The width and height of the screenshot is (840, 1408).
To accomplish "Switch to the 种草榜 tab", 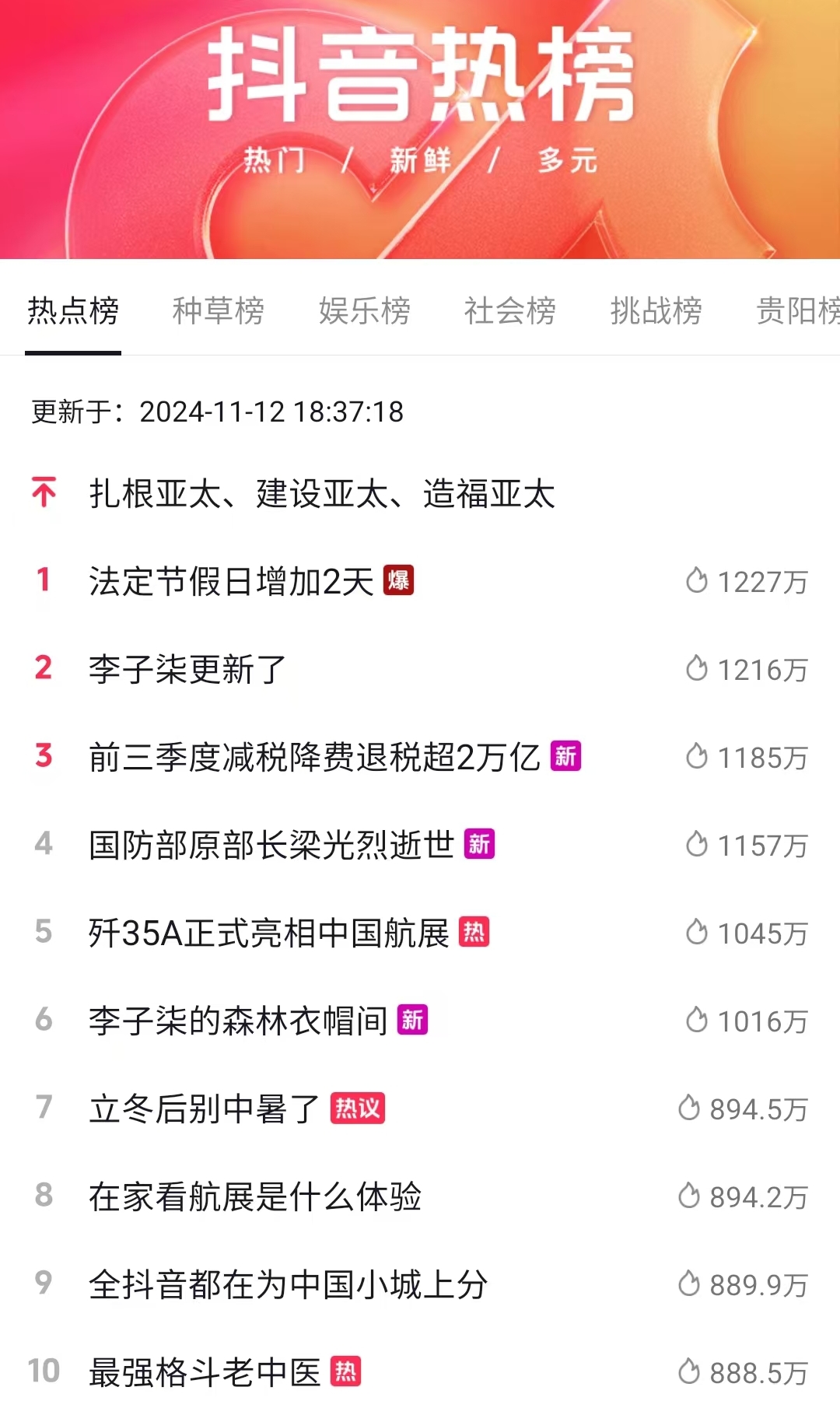I will [x=218, y=310].
